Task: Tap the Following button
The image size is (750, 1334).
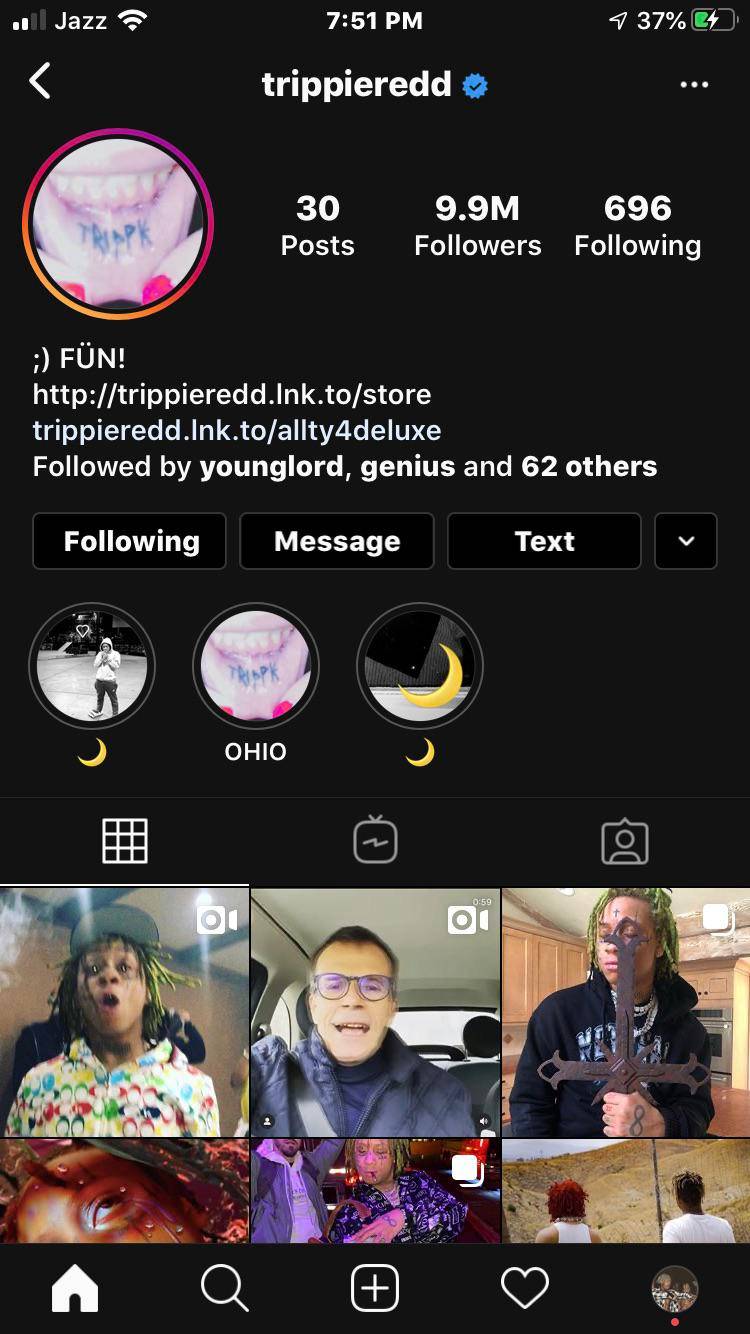Action: 130,541
